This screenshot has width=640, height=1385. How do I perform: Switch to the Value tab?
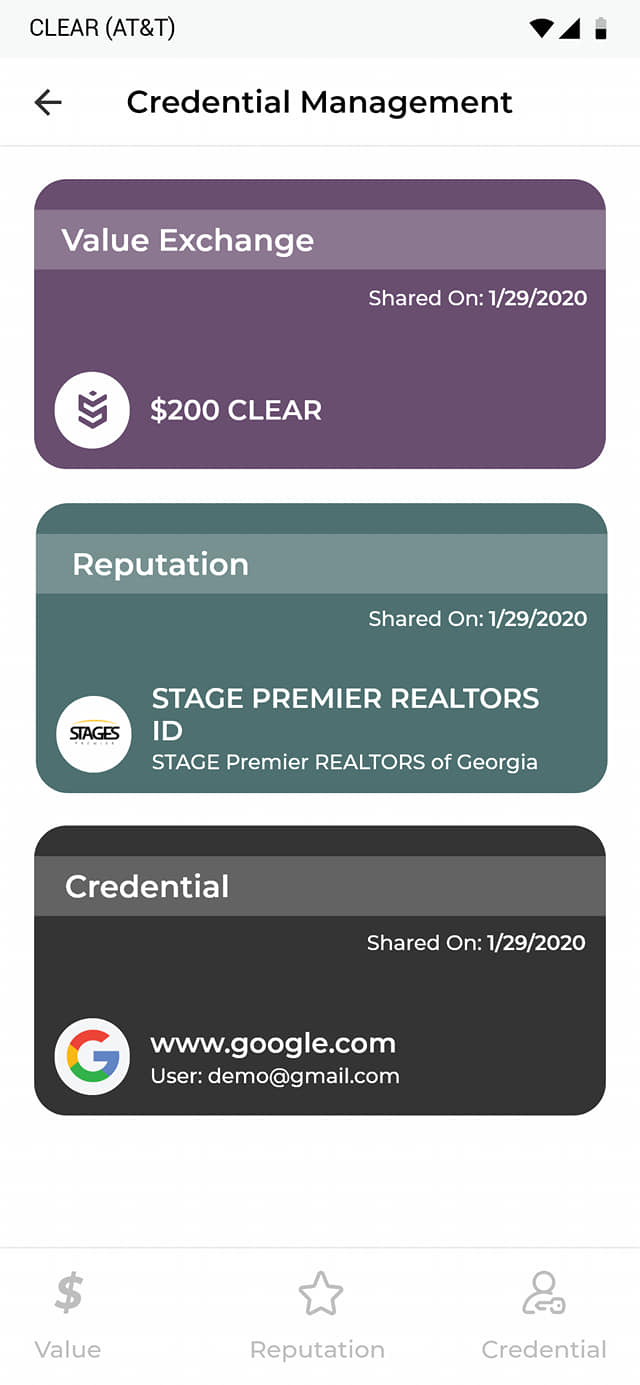[68, 1315]
